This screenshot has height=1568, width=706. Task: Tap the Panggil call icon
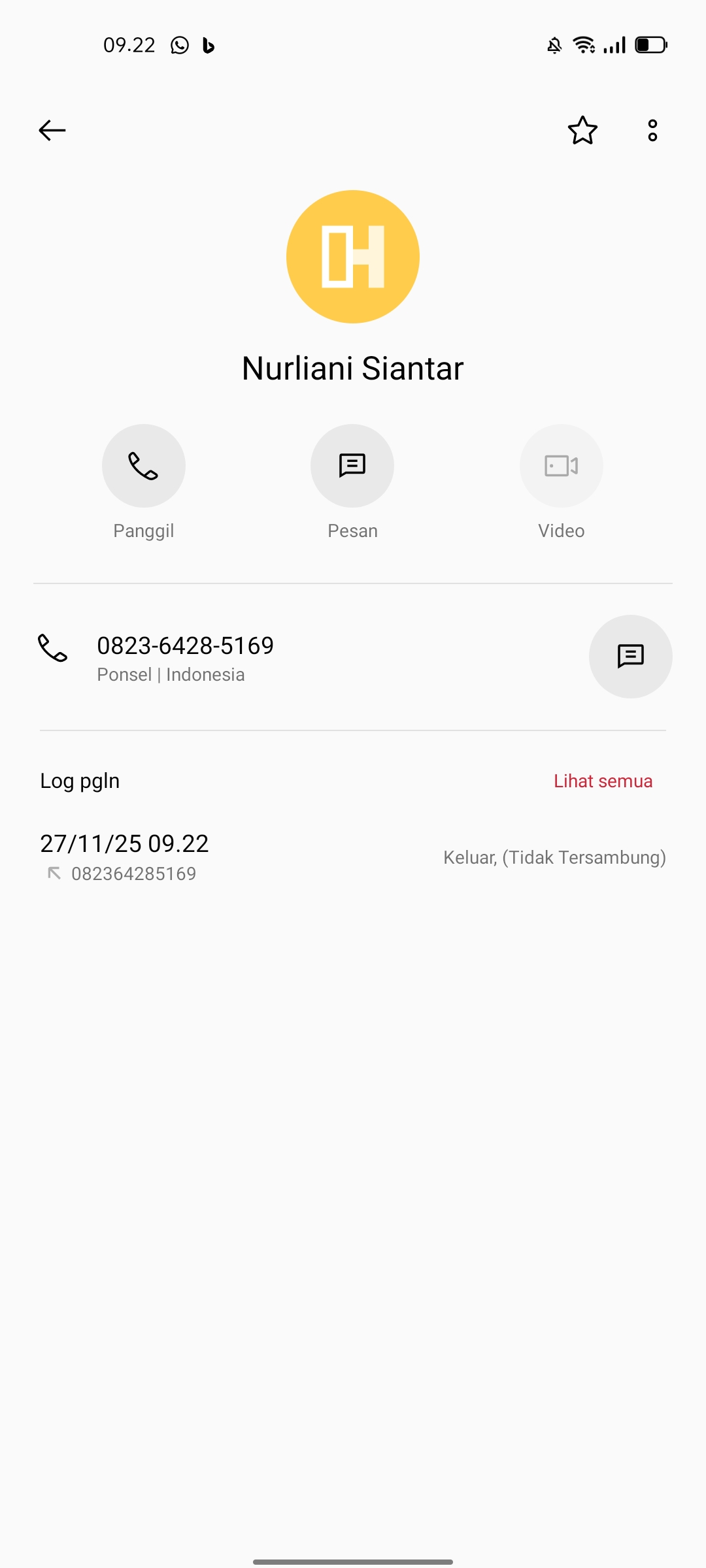pos(143,465)
